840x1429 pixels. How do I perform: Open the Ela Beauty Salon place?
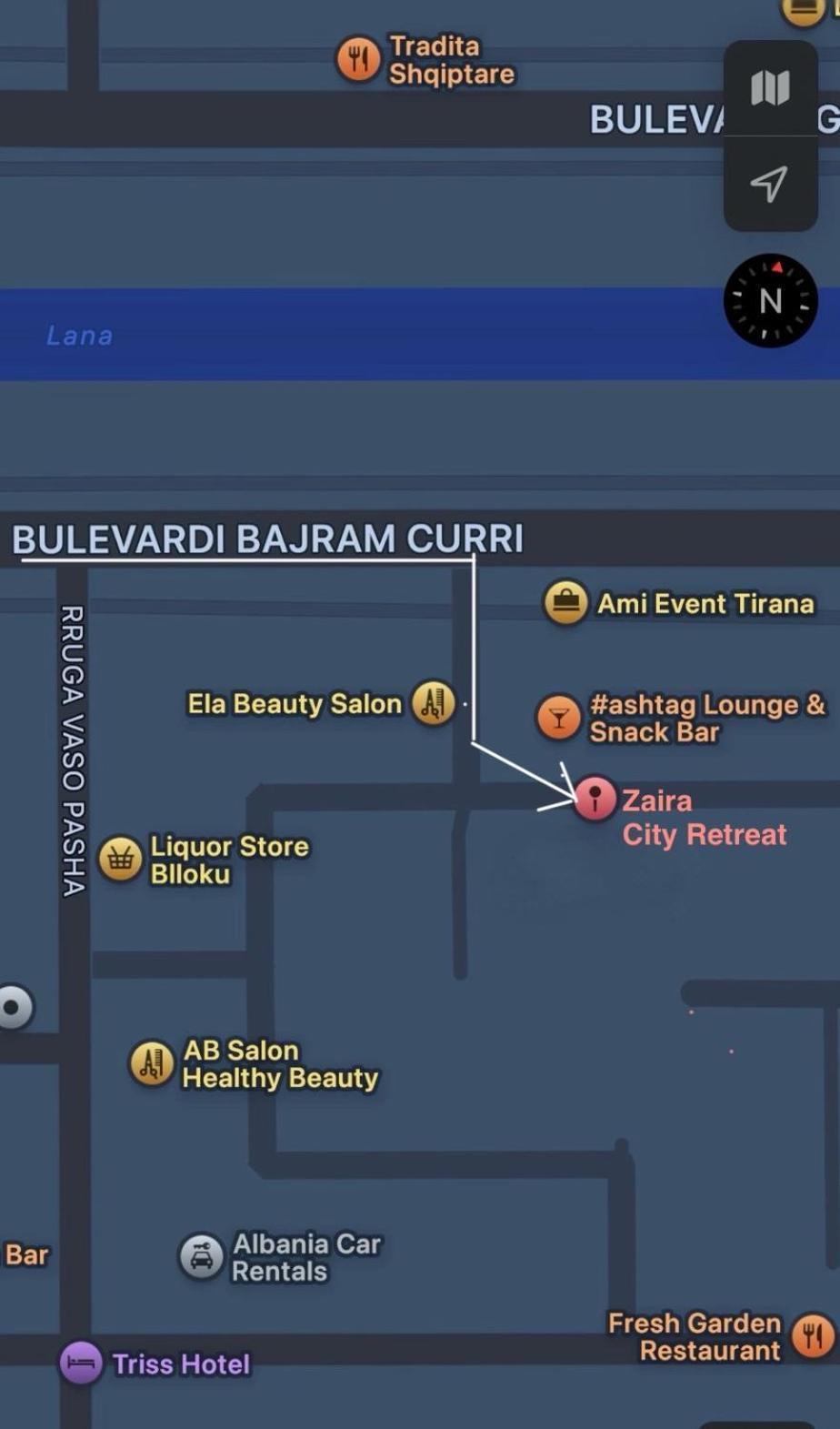click(434, 703)
